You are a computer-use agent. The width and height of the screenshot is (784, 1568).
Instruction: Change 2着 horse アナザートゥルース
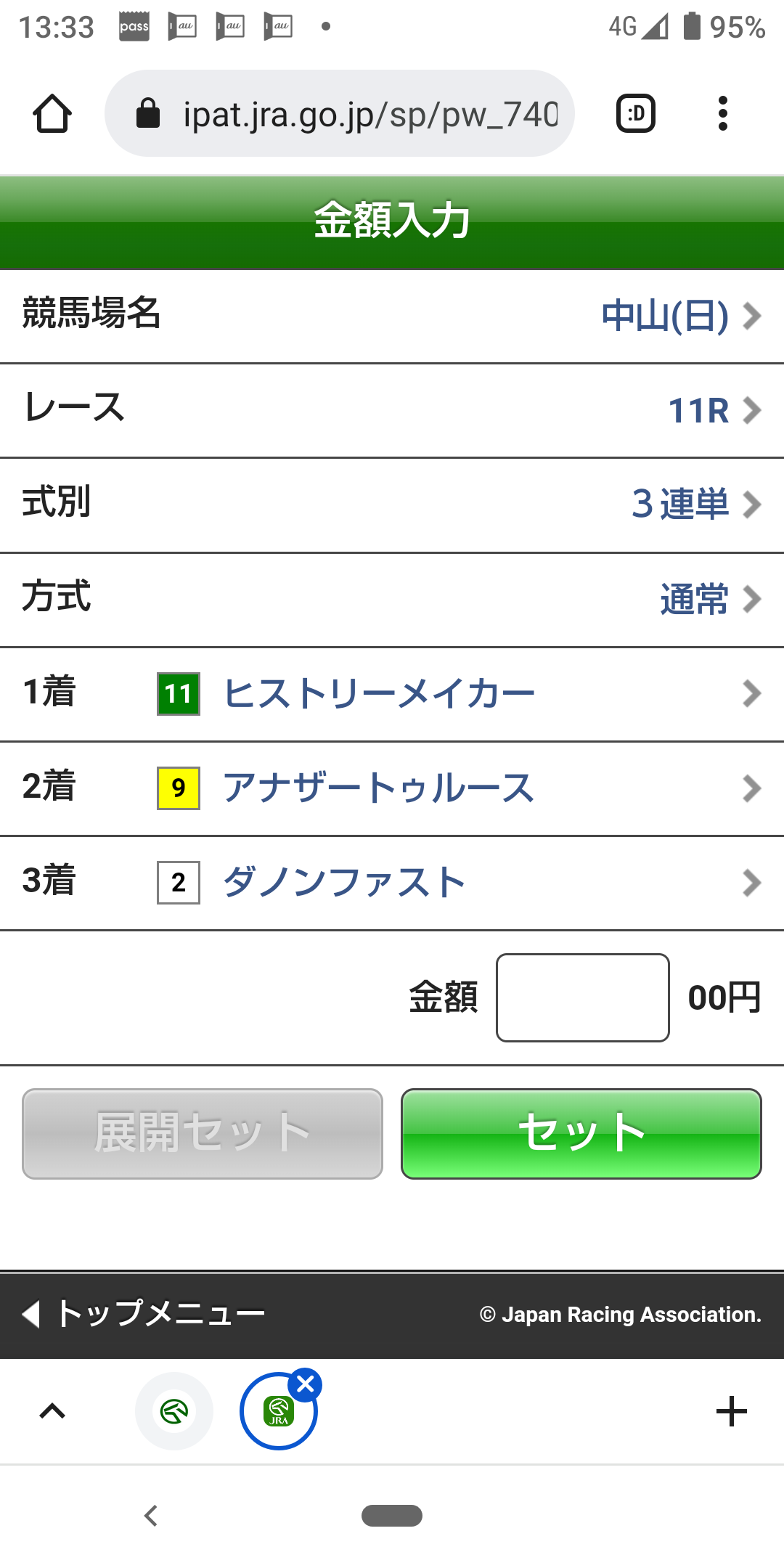point(392,788)
